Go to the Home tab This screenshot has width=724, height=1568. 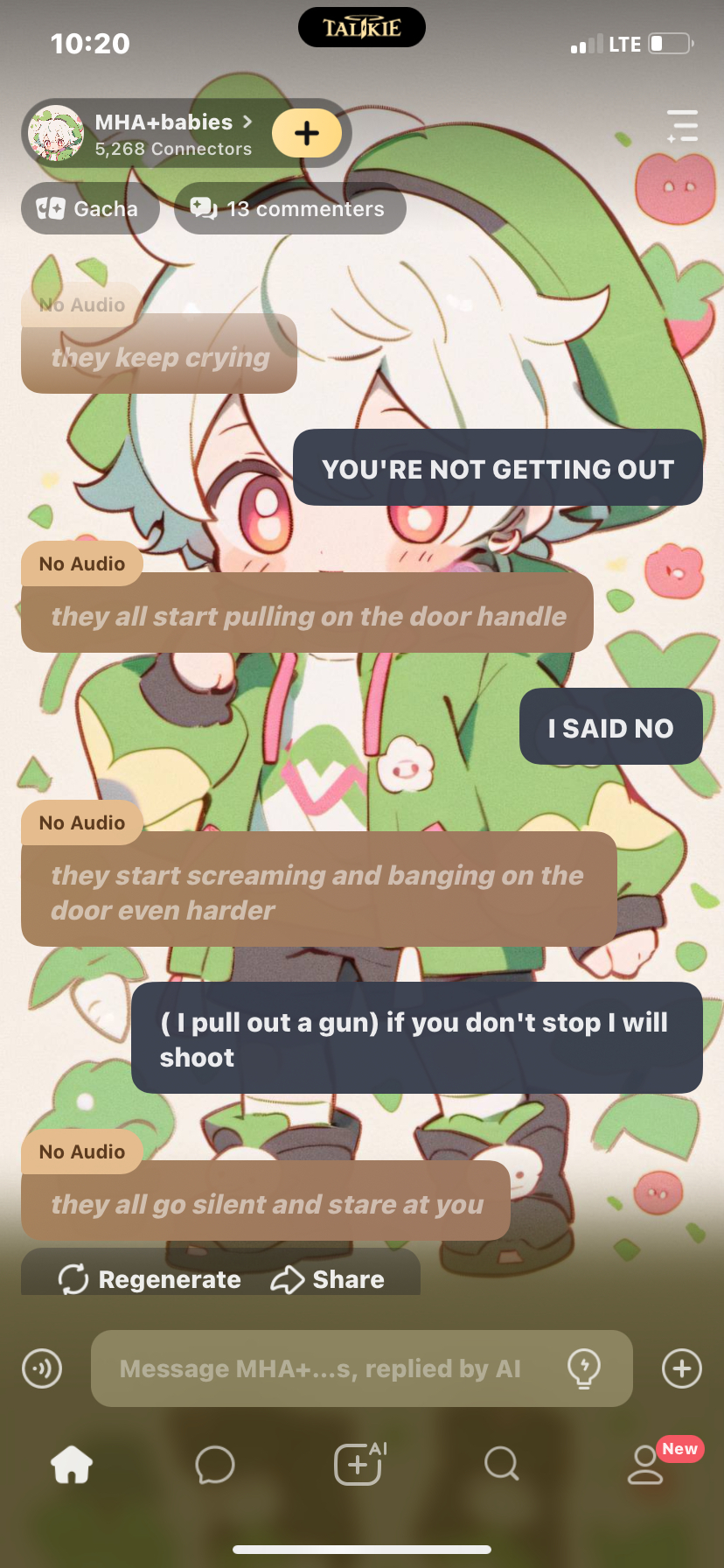pos(72,1465)
